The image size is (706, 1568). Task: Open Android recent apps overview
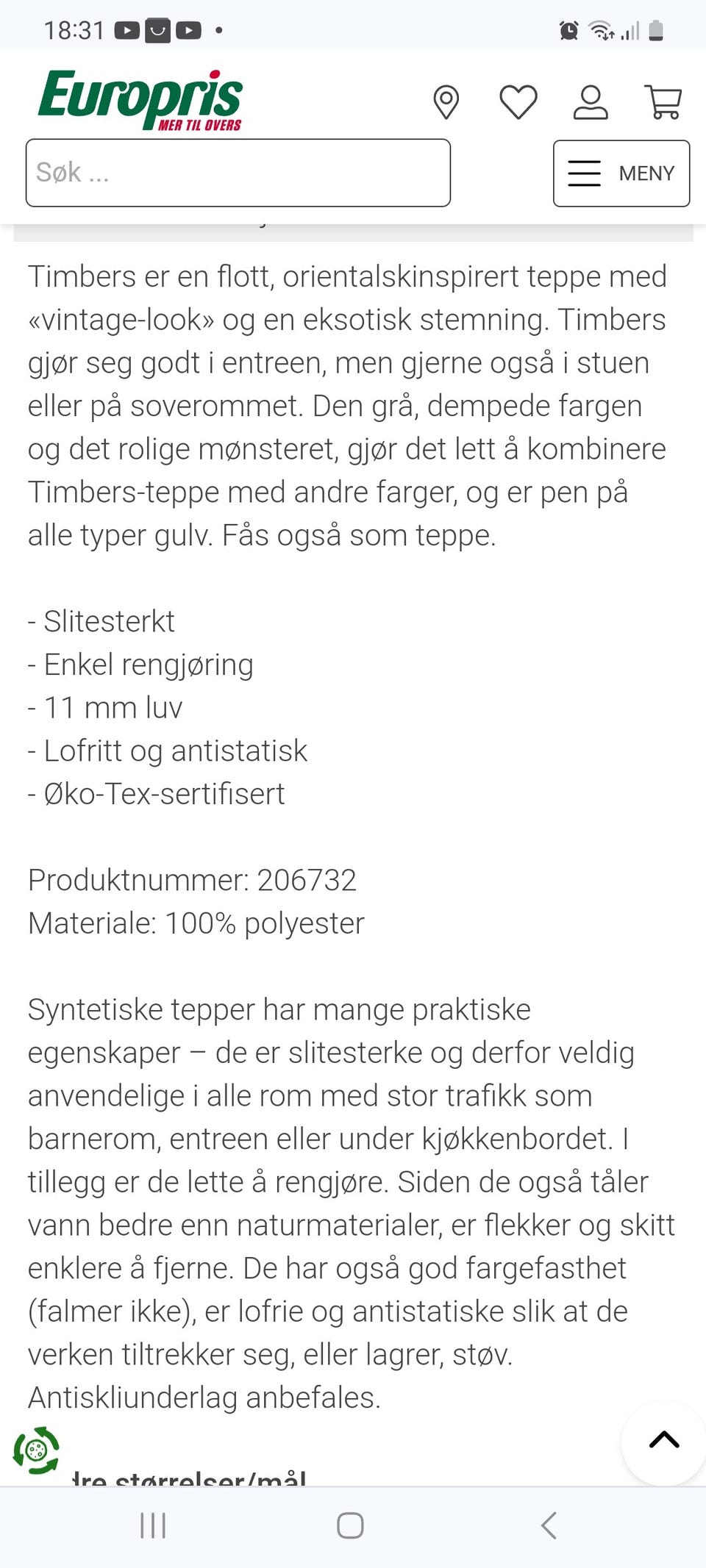click(x=152, y=1526)
